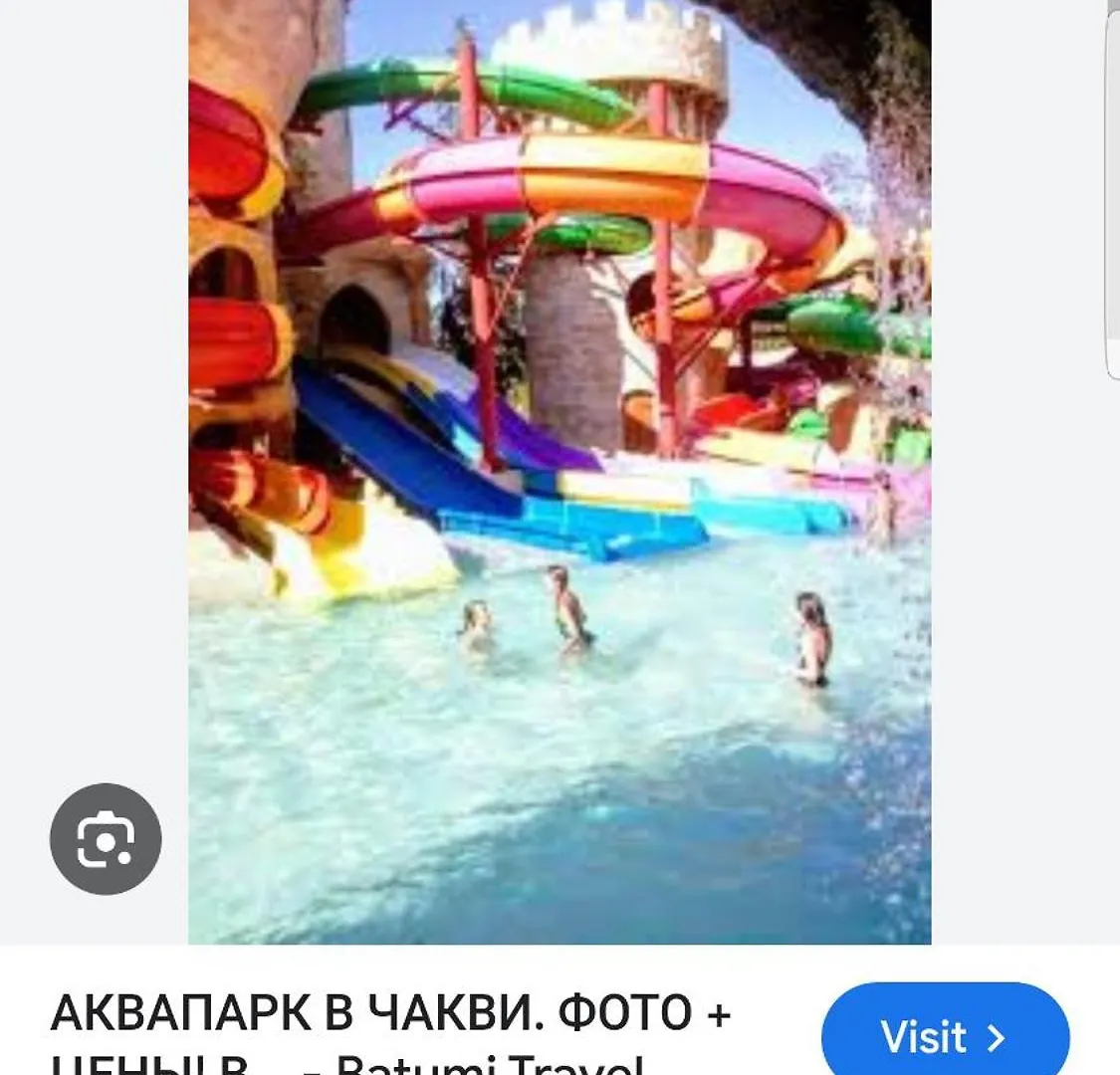Open the Batumi Travel page title link

pos(390,1025)
